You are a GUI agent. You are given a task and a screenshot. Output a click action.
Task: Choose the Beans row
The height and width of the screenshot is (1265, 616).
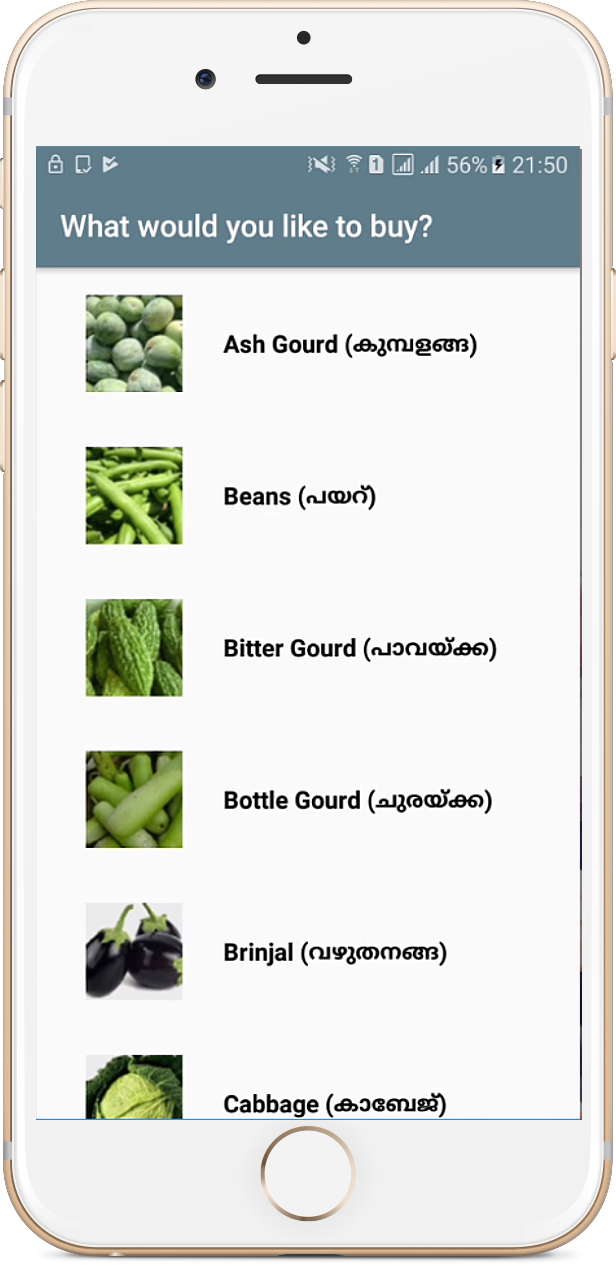click(308, 495)
